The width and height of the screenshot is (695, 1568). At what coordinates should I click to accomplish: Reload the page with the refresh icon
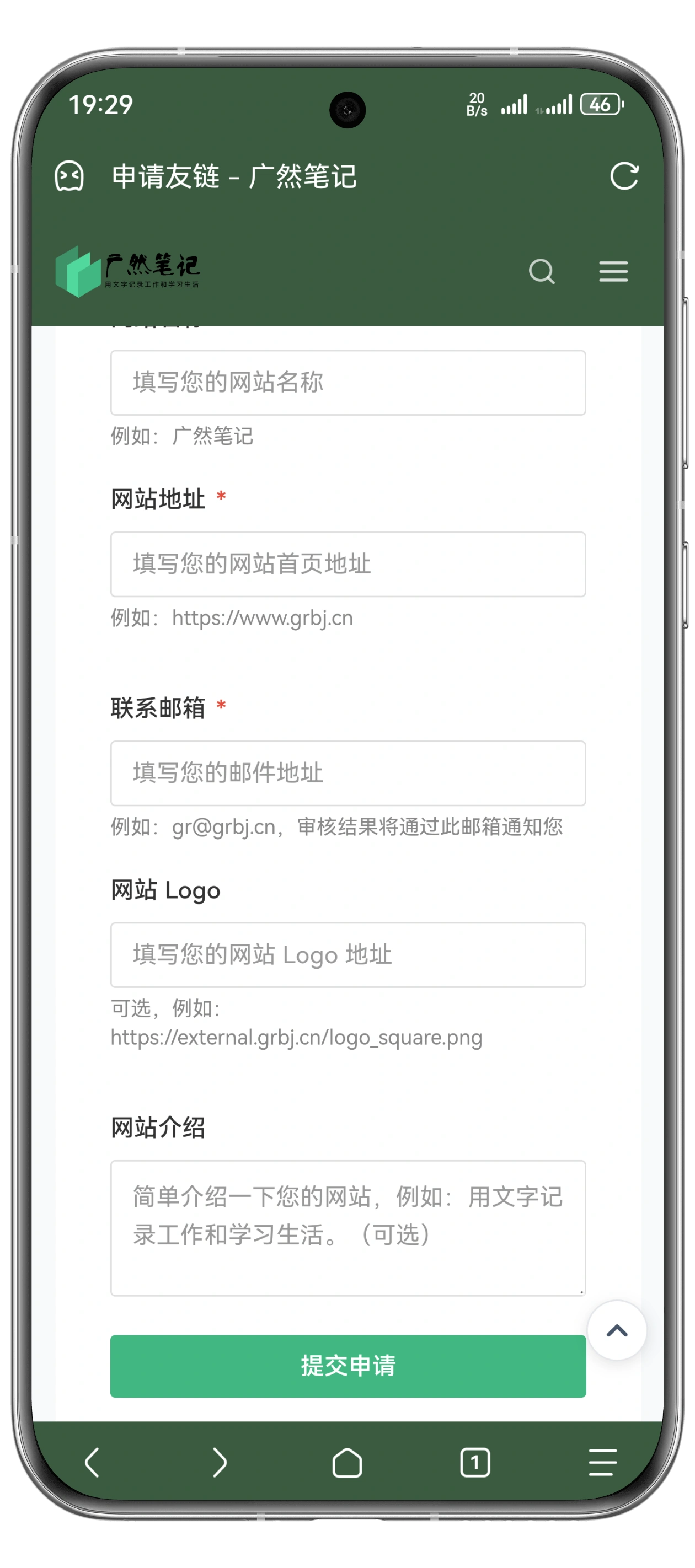point(624,176)
